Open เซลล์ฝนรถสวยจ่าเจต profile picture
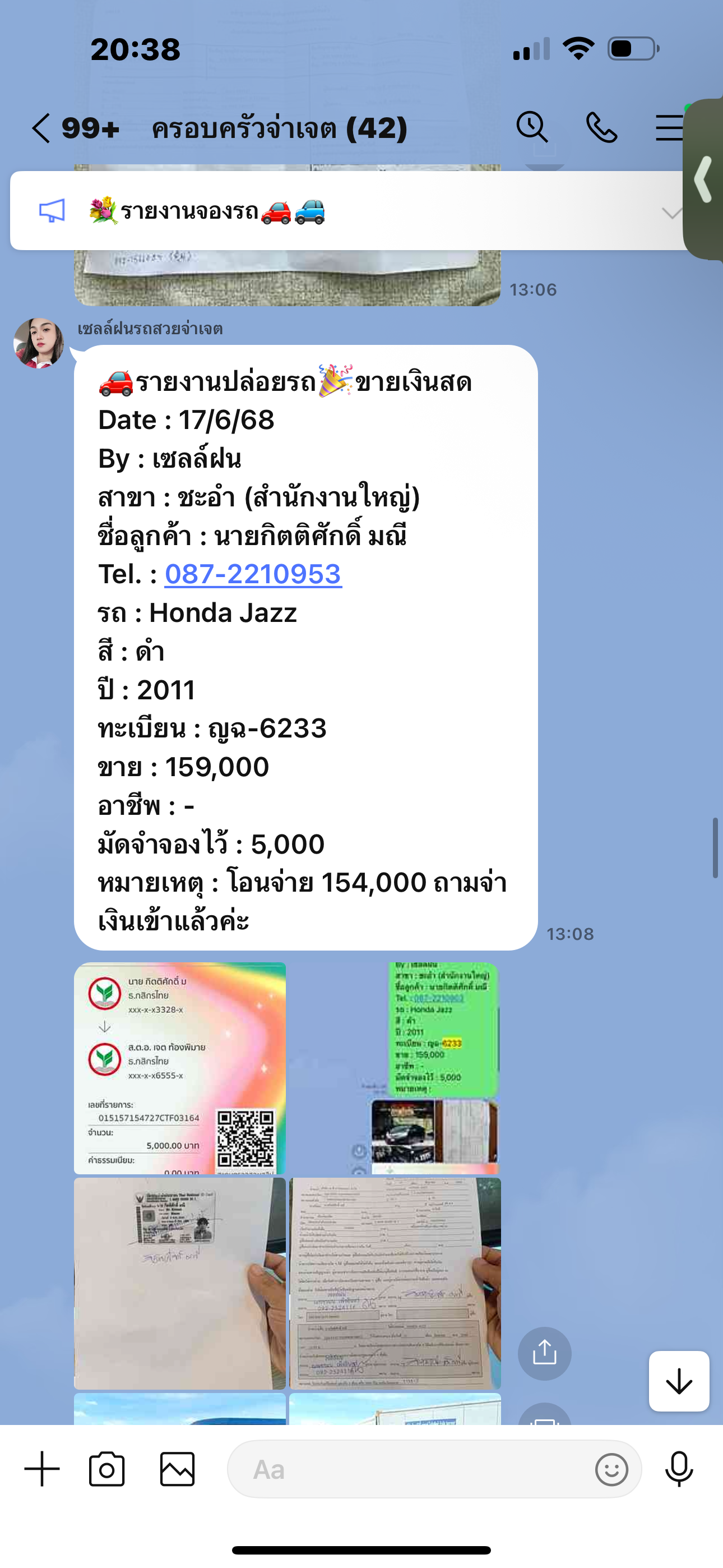Image resolution: width=723 pixels, height=1568 pixels. (39, 343)
